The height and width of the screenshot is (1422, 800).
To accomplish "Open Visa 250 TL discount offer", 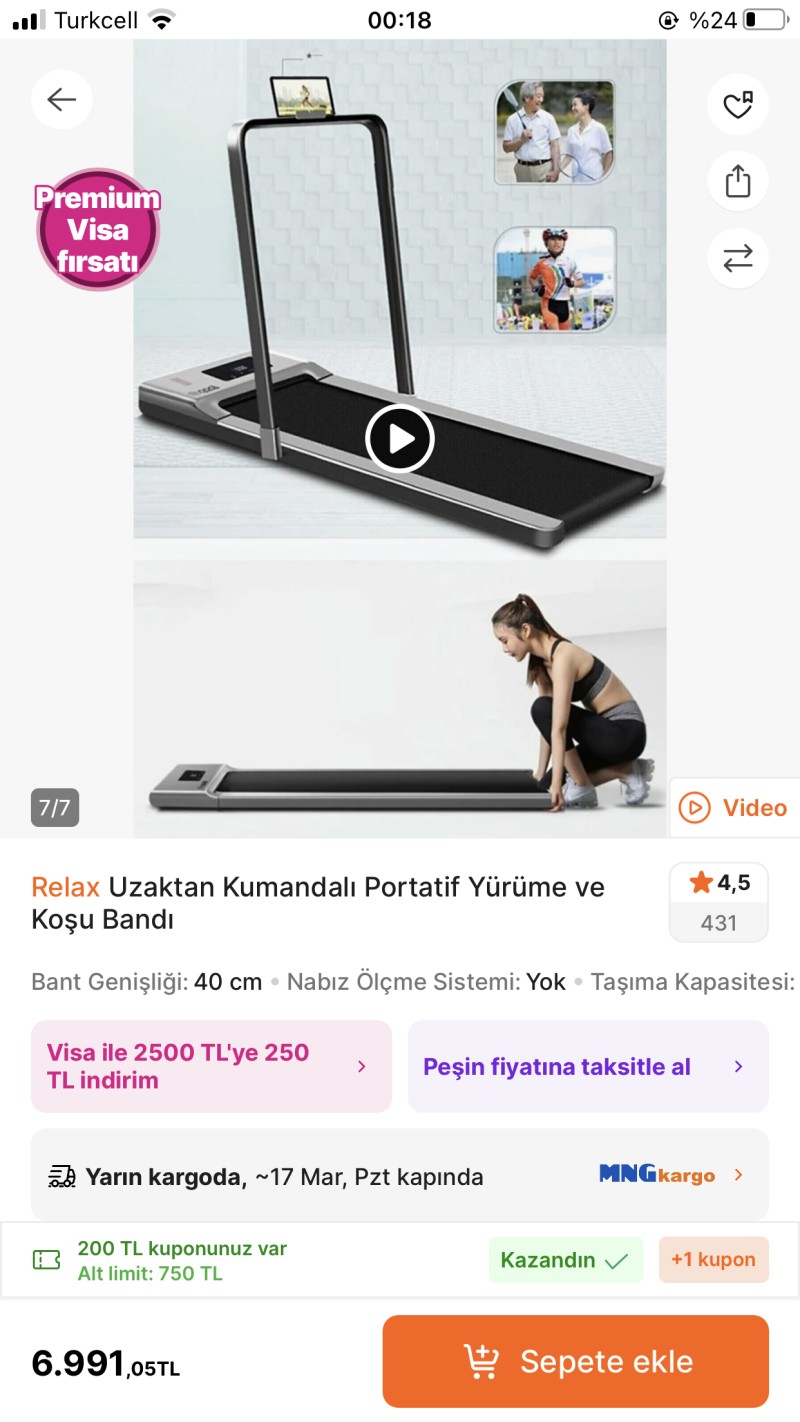I will [x=211, y=1066].
